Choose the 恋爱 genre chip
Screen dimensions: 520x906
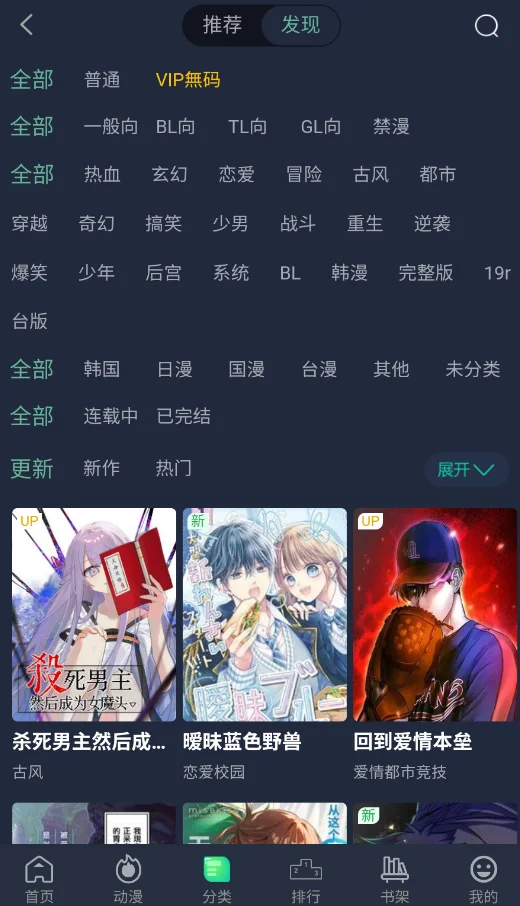236,174
